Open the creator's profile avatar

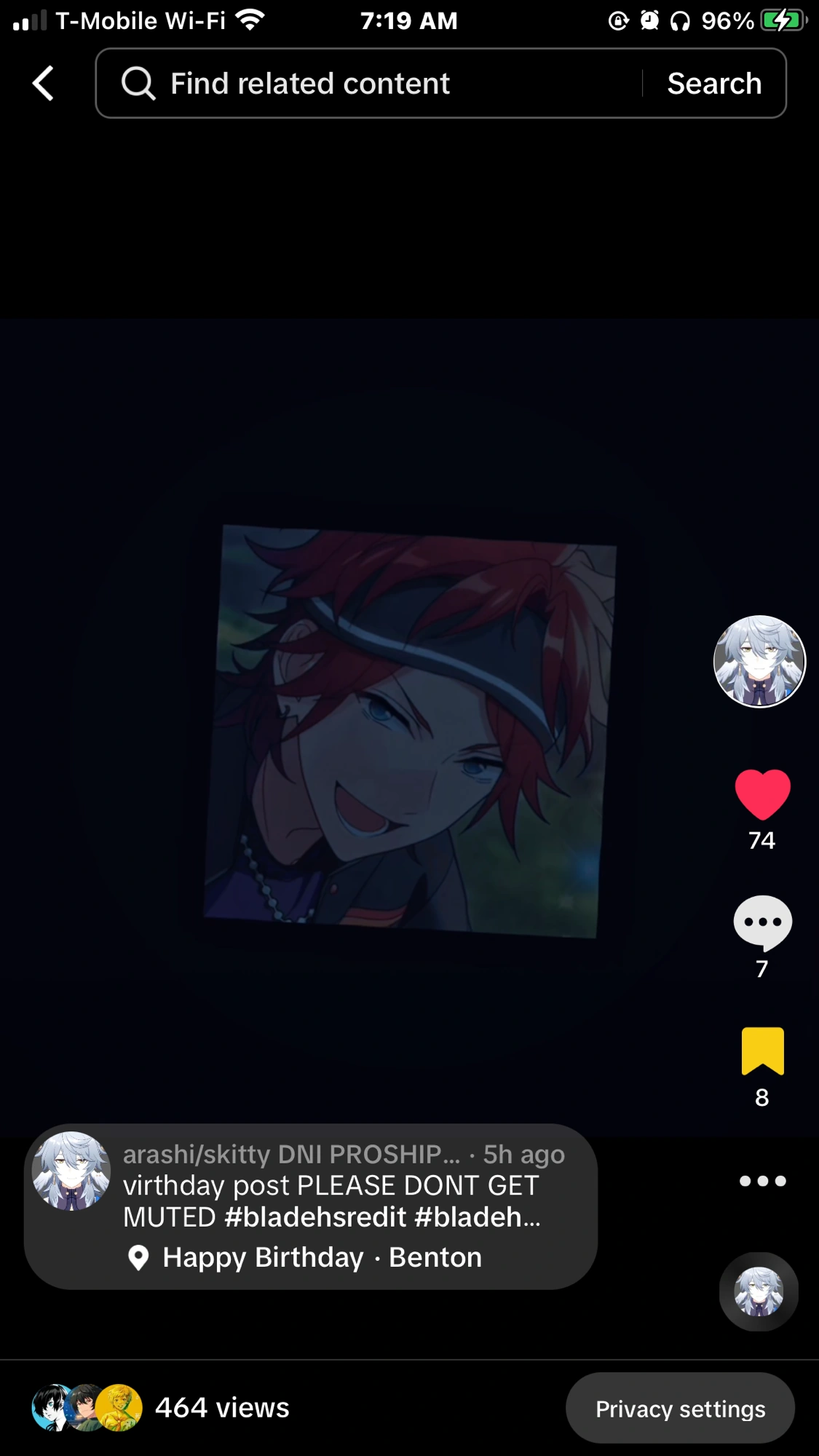[759, 661]
